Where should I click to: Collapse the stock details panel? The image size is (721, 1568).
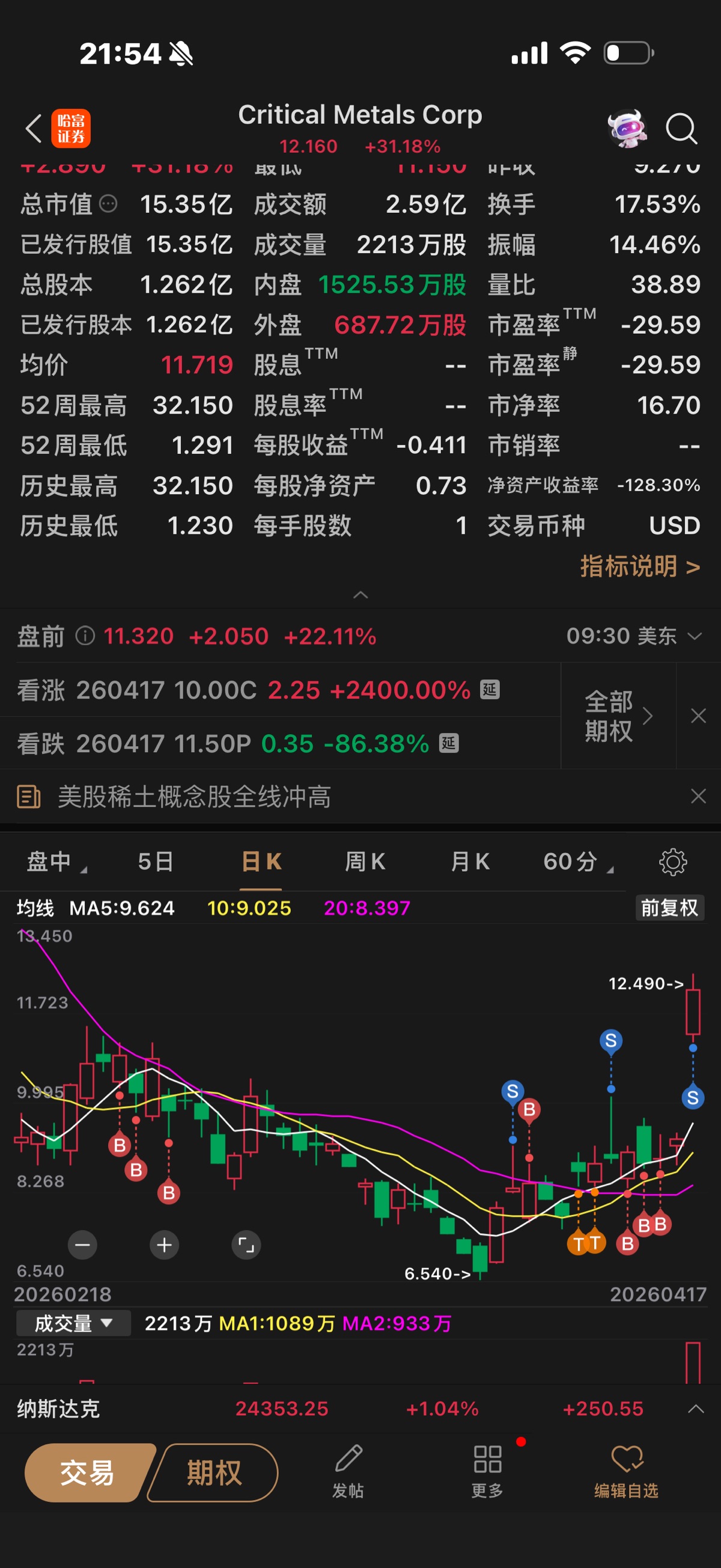(x=360, y=595)
